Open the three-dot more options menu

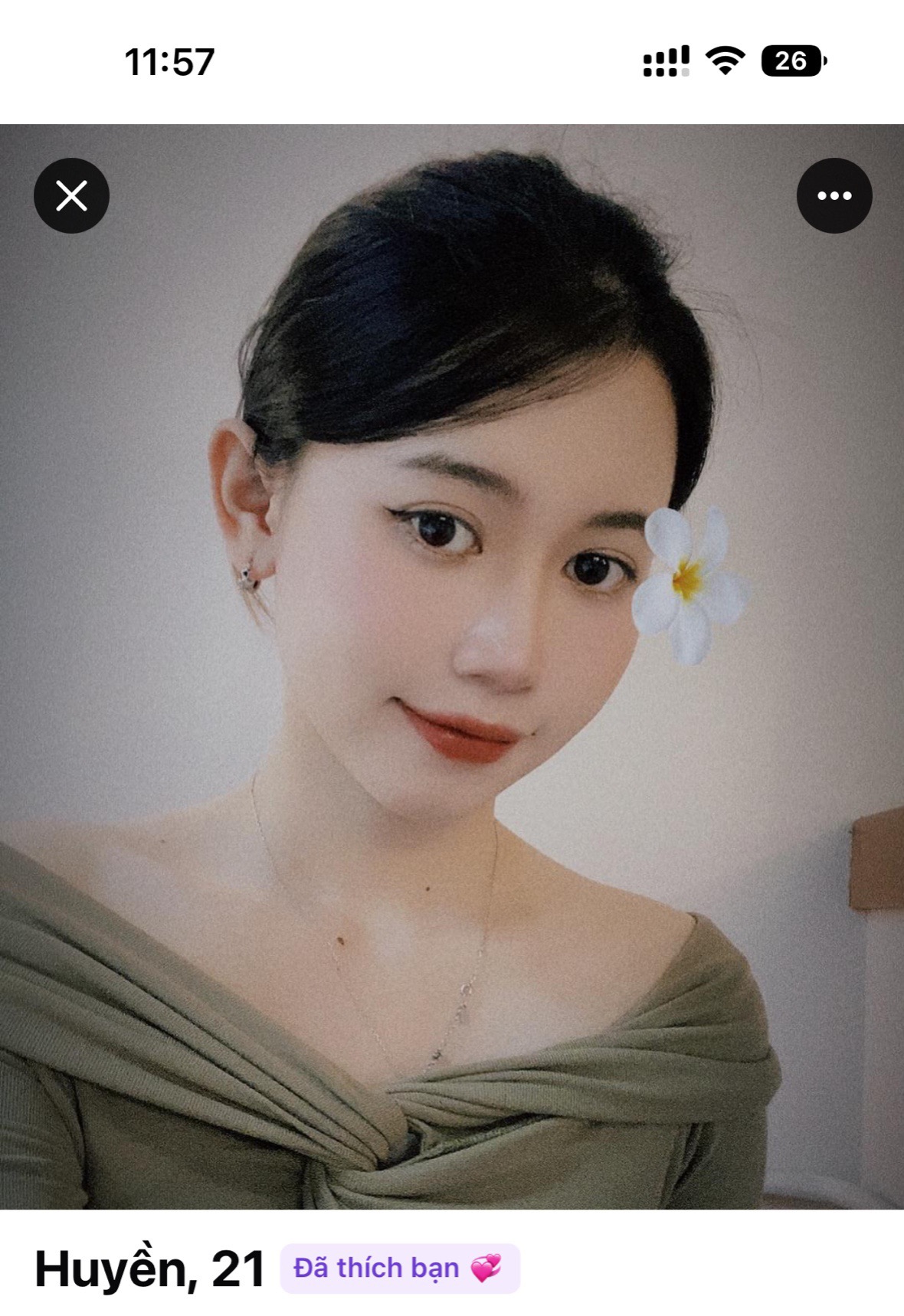point(834,195)
